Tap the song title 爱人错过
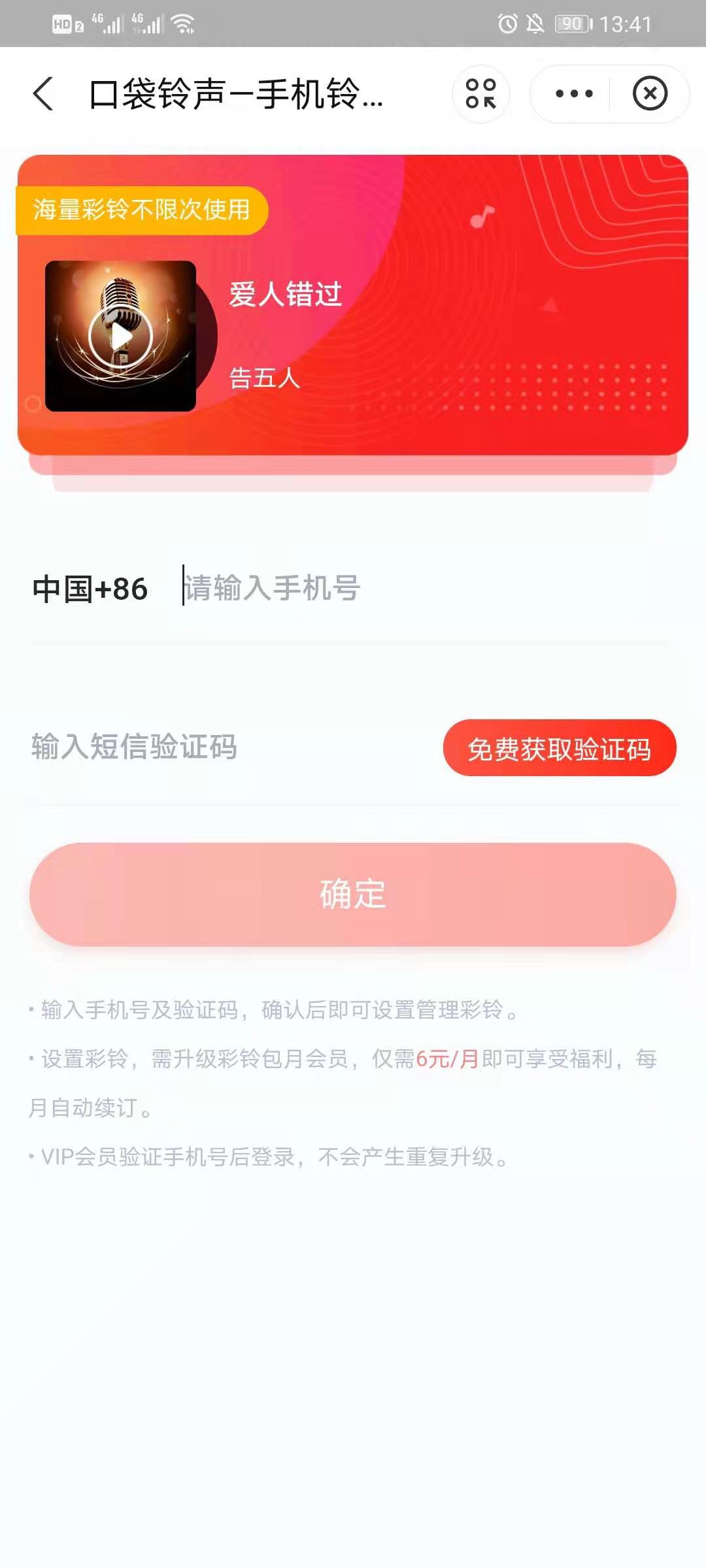 click(x=286, y=295)
